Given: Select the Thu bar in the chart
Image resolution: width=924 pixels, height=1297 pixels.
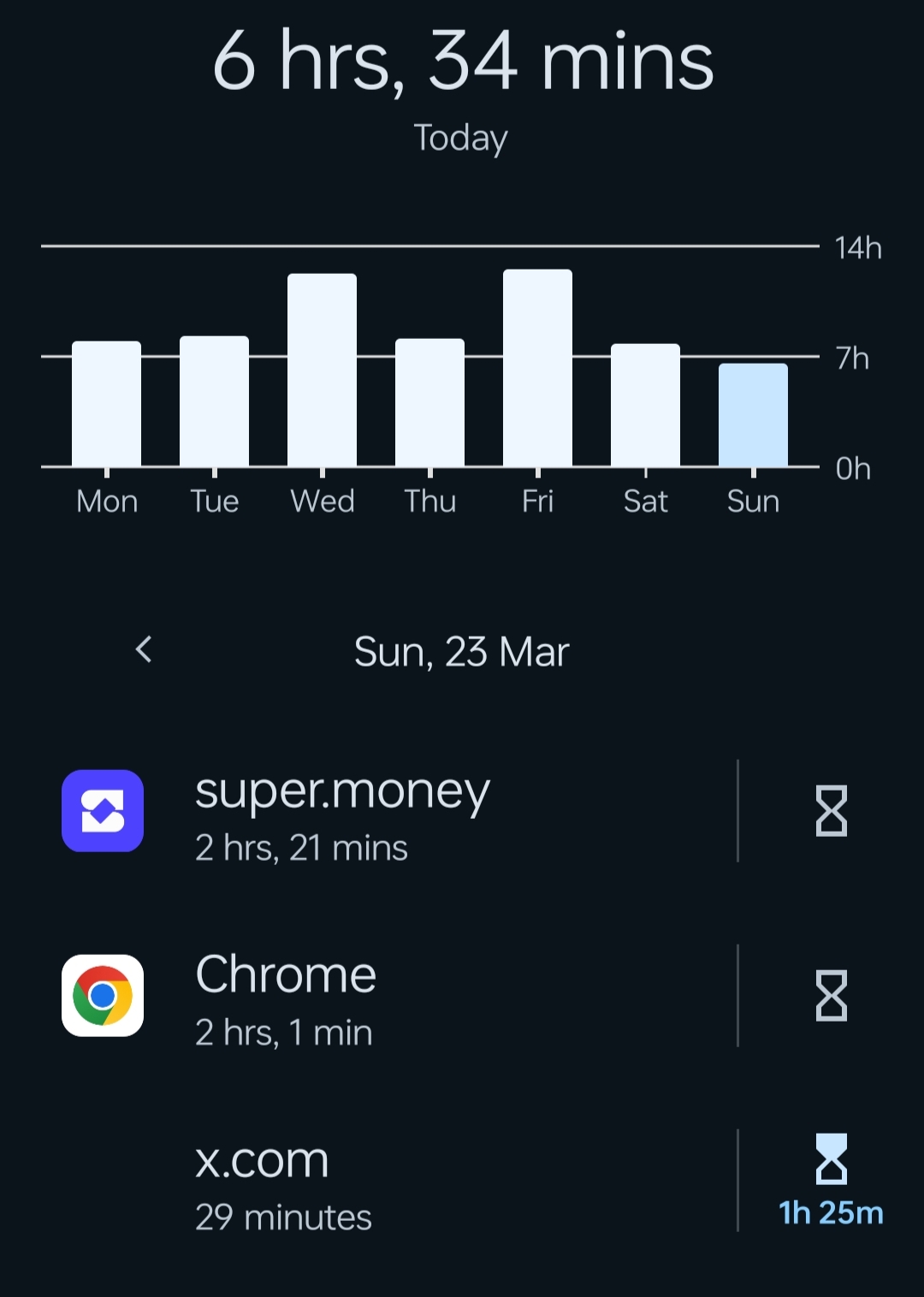Looking at the screenshot, I should [x=429, y=403].
